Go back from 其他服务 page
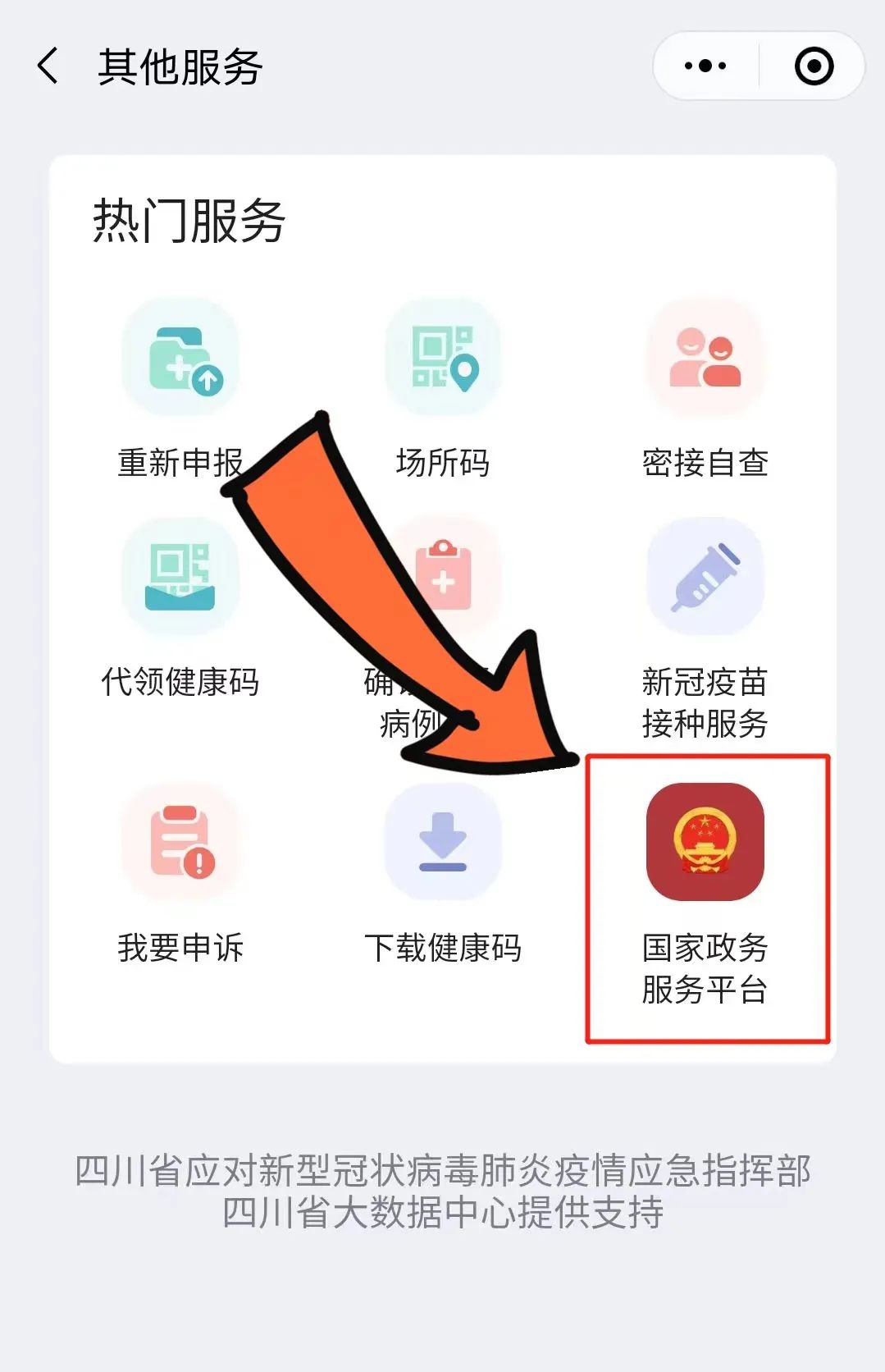885x1372 pixels. pyautogui.click(x=49, y=66)
